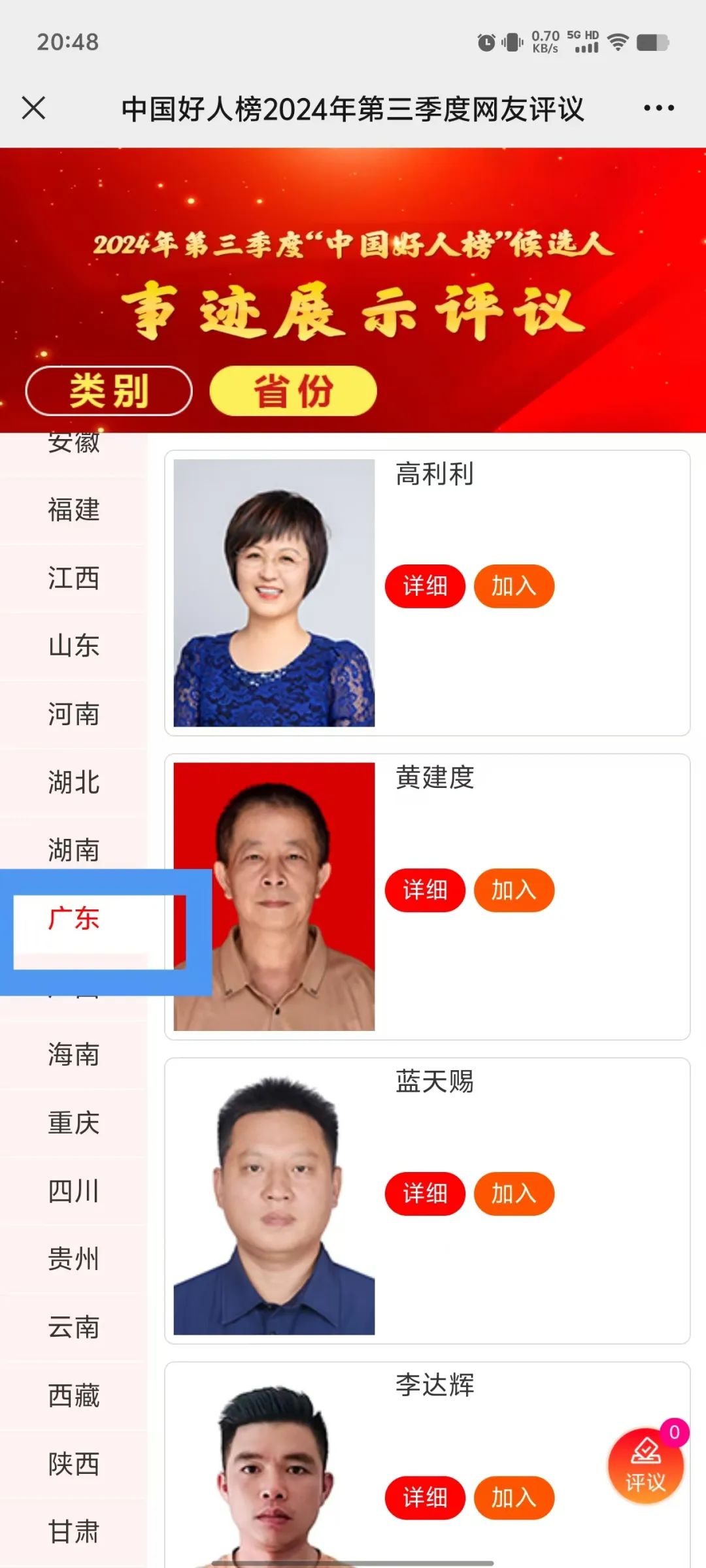This screenshot has width=706, height=1568.
Task: Open 海南 province candidates
Action: coord(73,1054)
